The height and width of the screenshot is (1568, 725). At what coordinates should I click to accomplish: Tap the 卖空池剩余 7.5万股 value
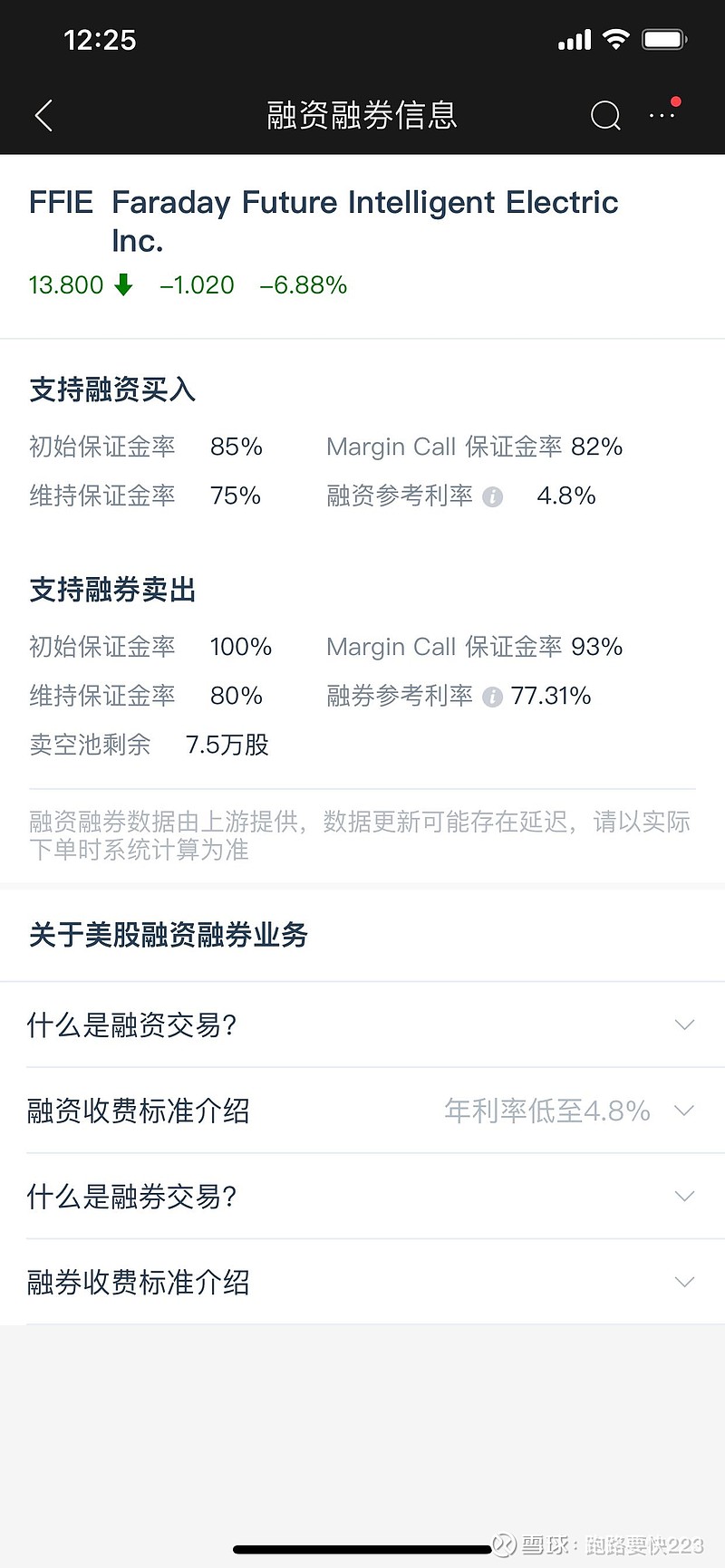pyautogui.click(x=227, y=745)
